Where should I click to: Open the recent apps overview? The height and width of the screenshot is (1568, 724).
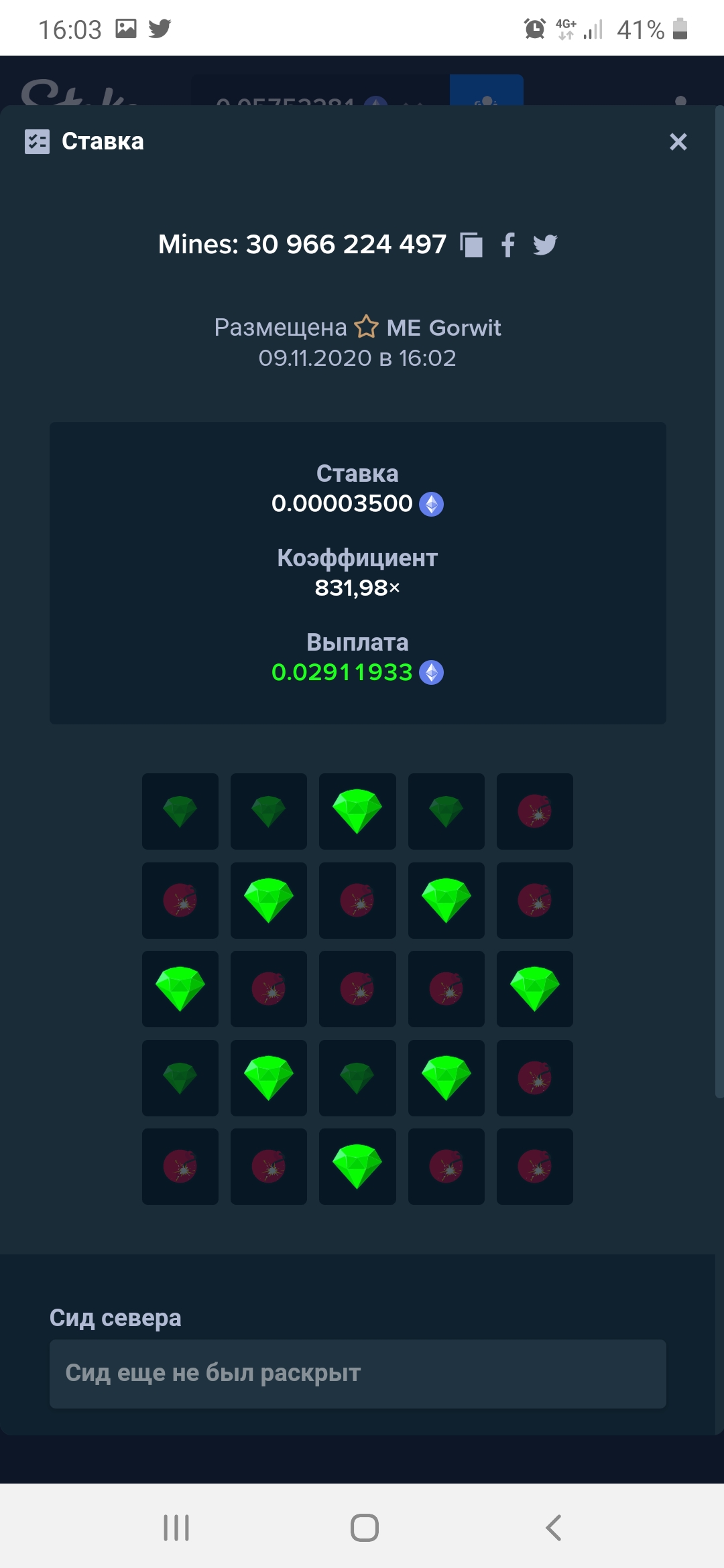click(x=176, y=1528)
